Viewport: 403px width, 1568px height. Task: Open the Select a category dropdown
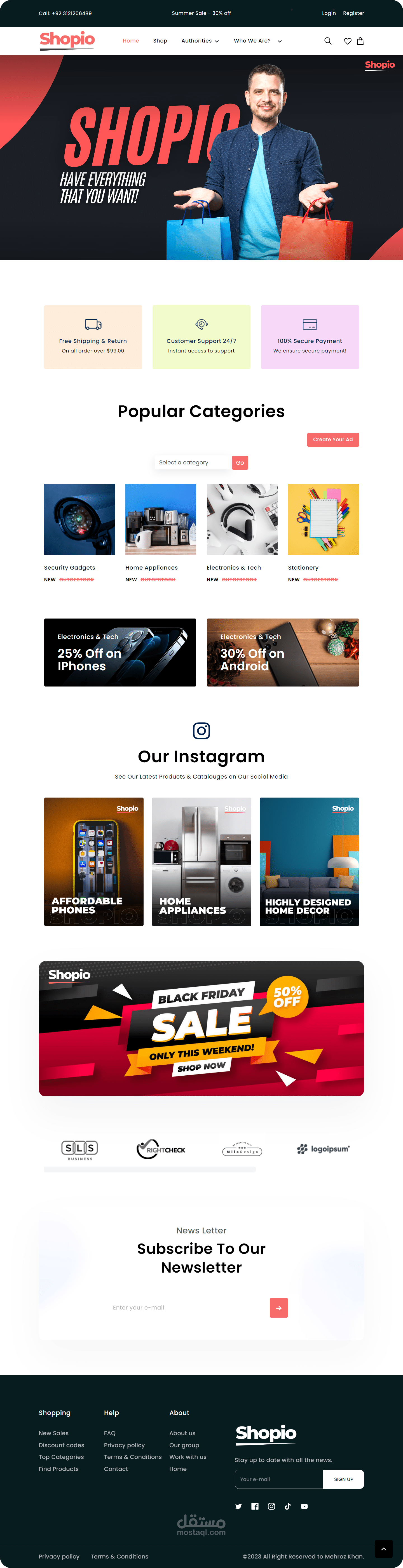coord(192,463)
